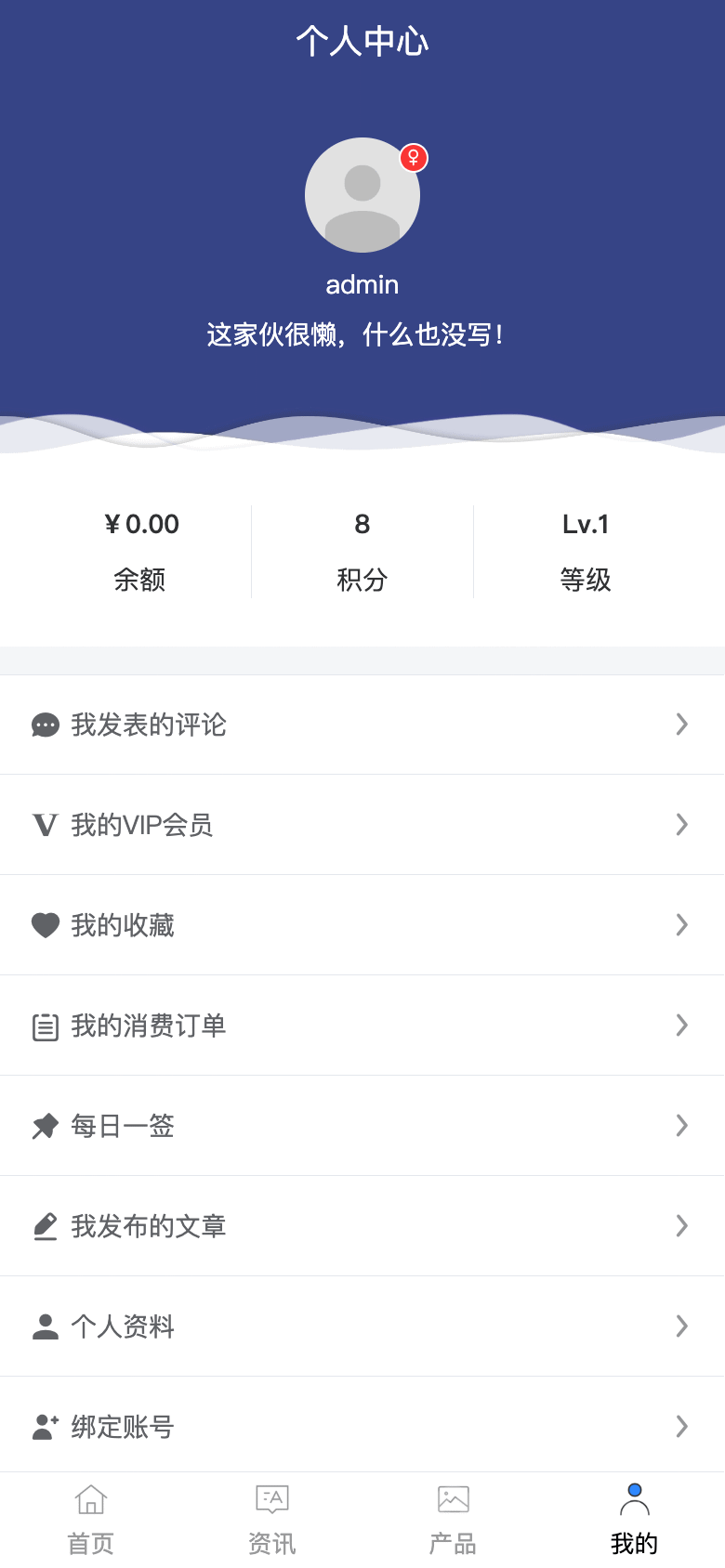The height and width of the screenshot is (1568, 725).
Task: Click the pin icon next to 每日一签
Action: [x=45, y=1126]
